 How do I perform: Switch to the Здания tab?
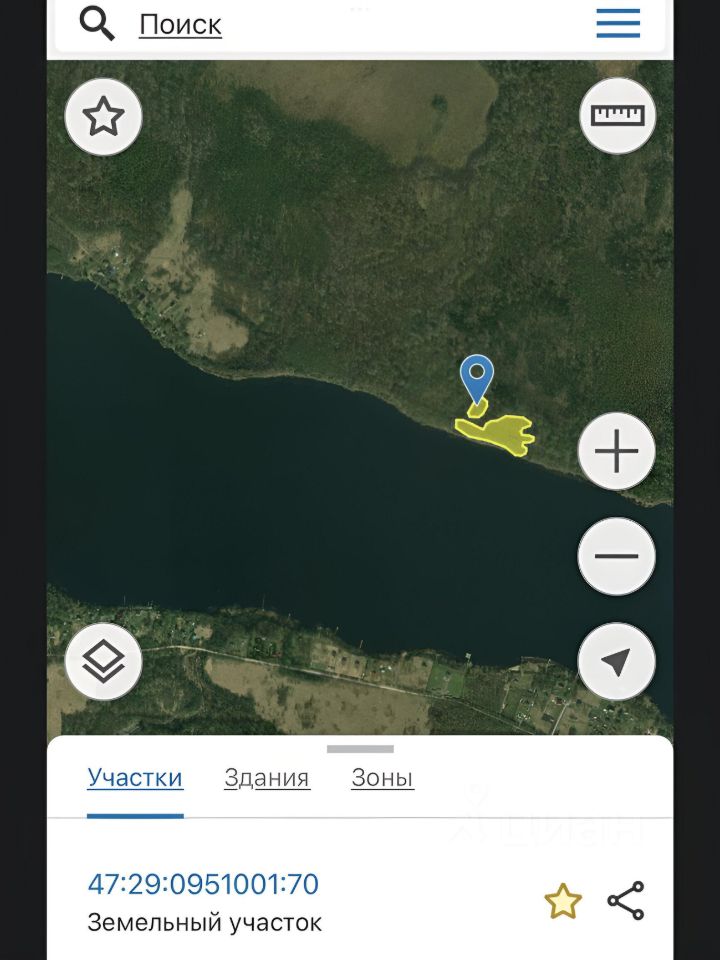(x=267, y=778)
